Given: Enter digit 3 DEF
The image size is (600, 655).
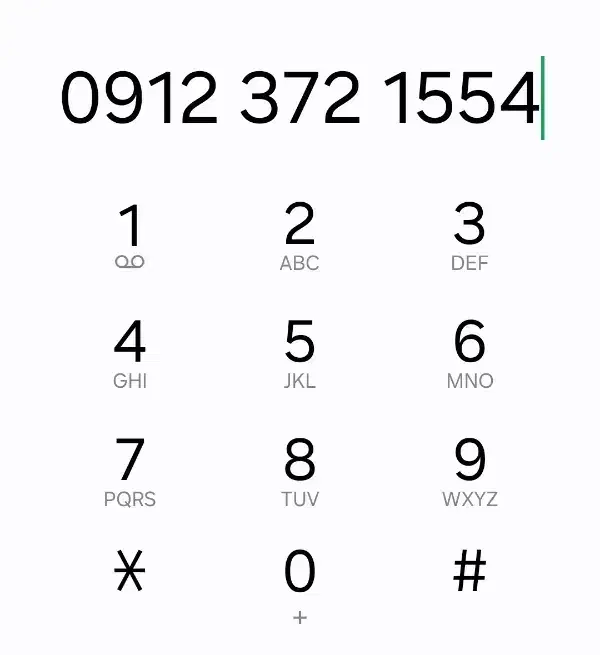Looking at the screenshot, I should pos(469,236).
